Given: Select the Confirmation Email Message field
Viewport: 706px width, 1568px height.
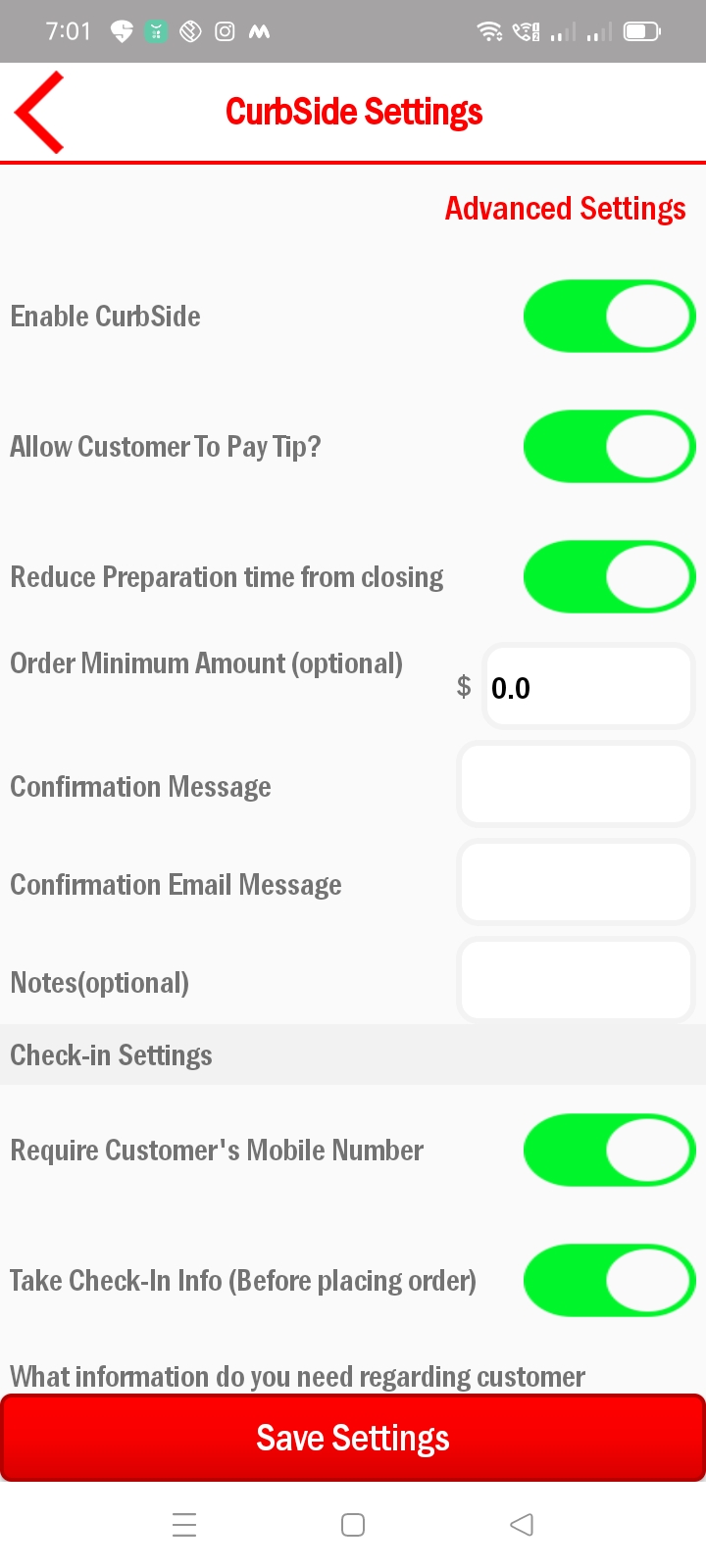Looking at the screenshot, I should point(577,883).
